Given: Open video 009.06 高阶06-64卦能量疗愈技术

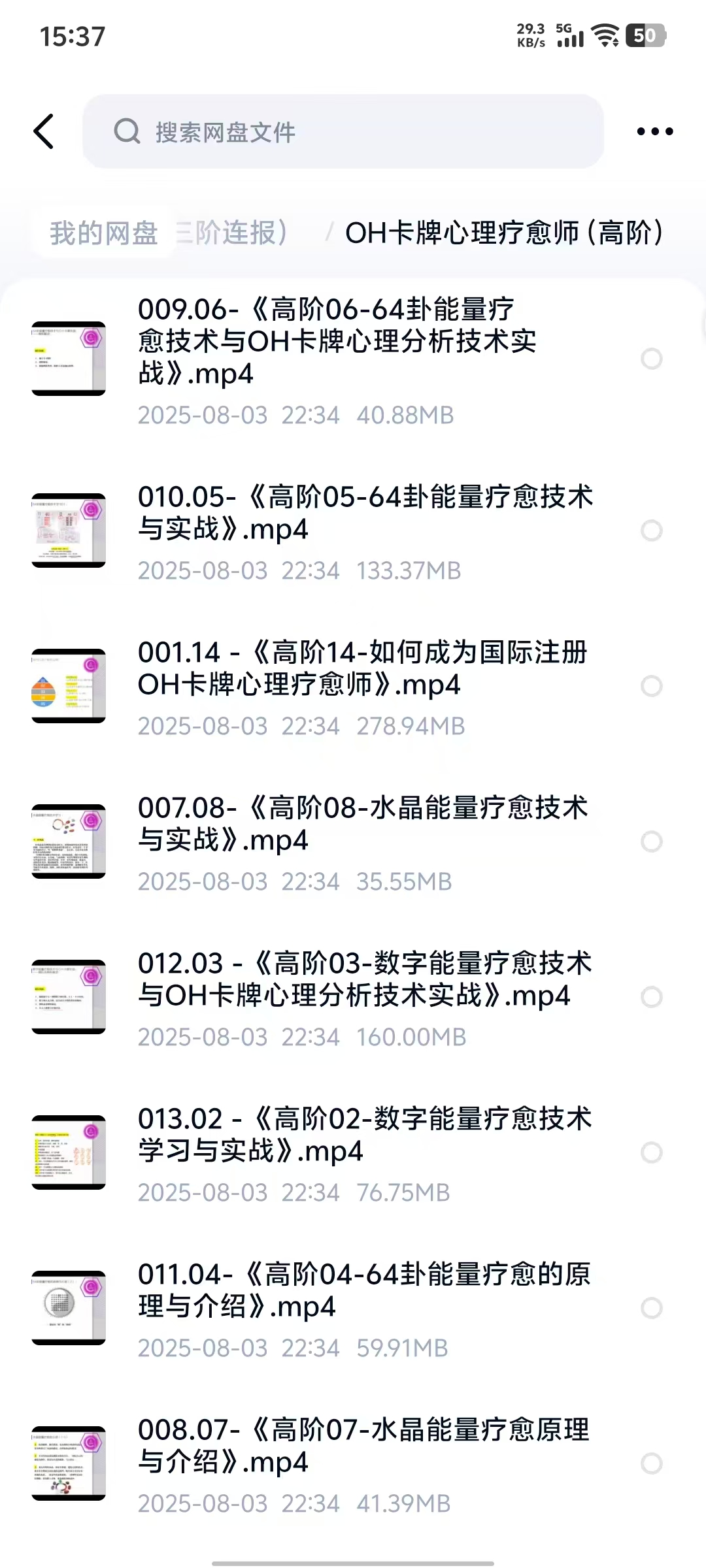Looking at the screenshot, I should [x=337, y=341].
